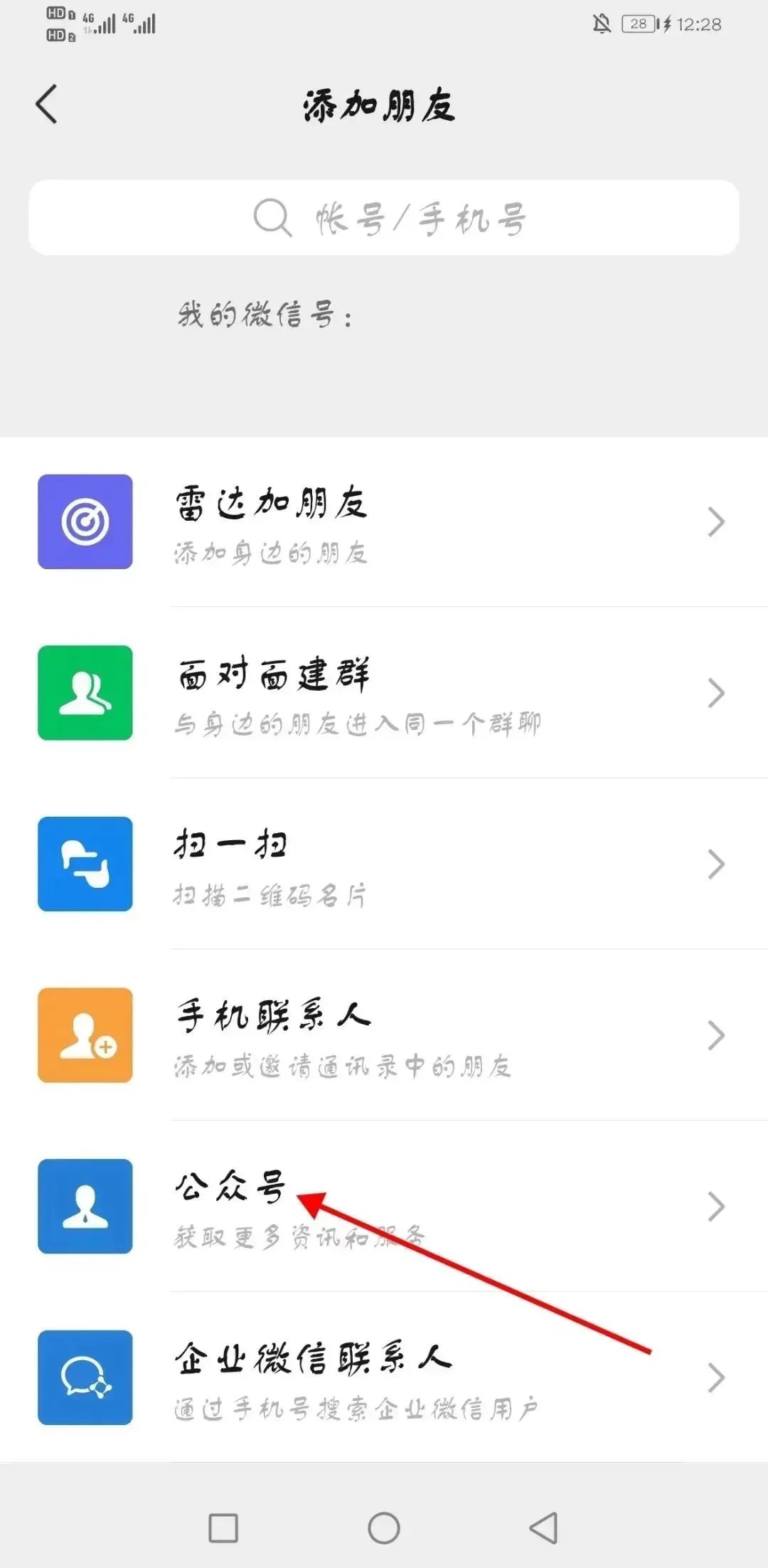Open the 扫一扫 scan icon

tap(85, 864)
